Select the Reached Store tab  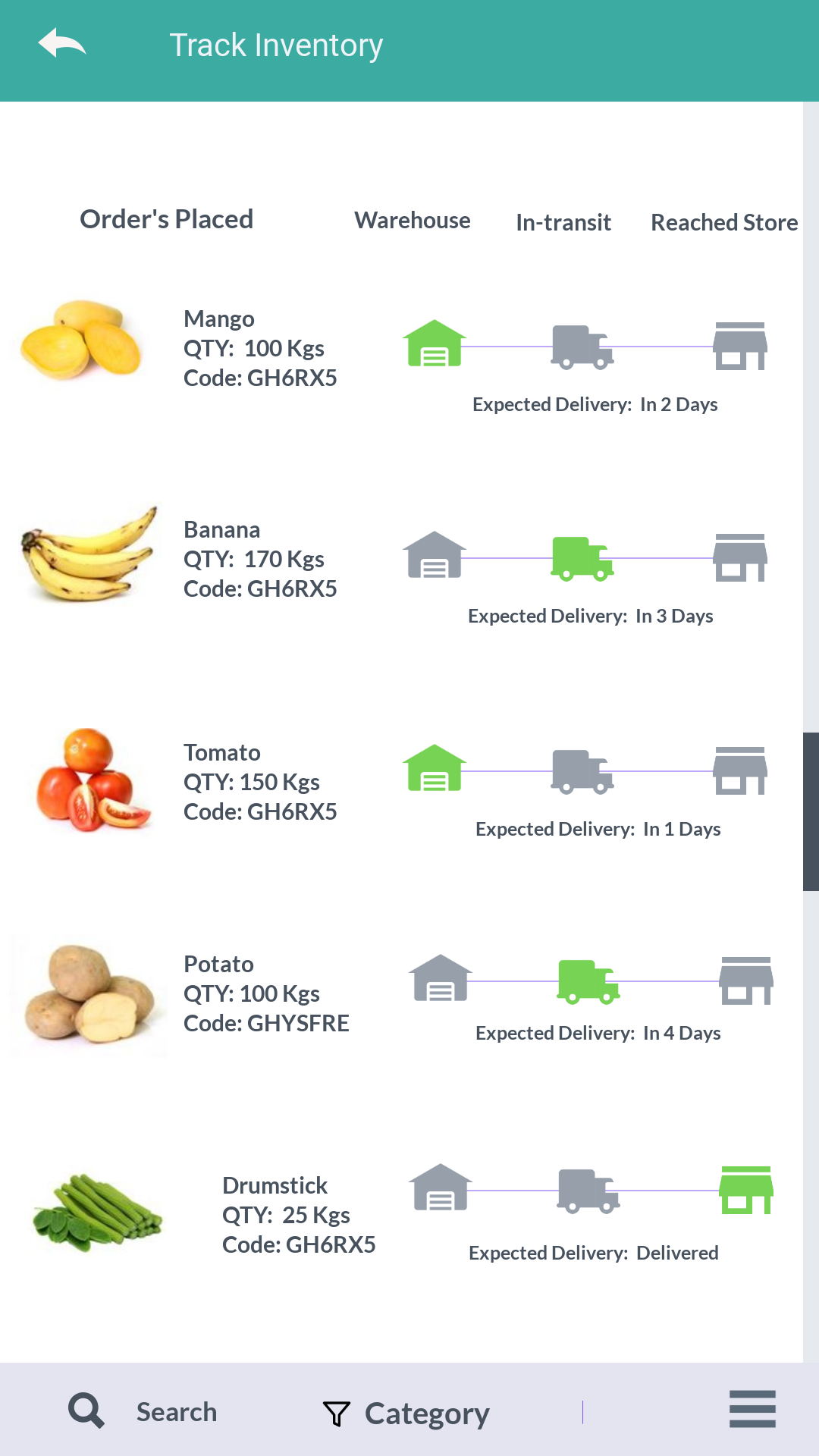(723, 222)
